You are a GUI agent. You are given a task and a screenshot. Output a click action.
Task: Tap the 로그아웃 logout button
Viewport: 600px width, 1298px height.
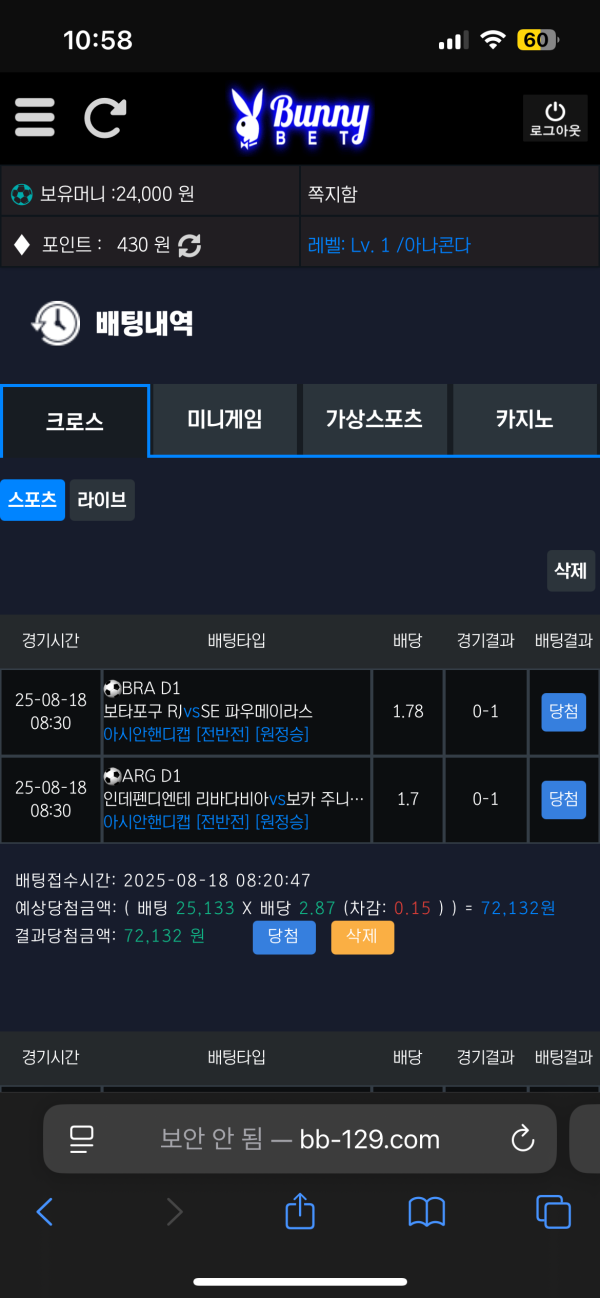click(x=555, y=119)
